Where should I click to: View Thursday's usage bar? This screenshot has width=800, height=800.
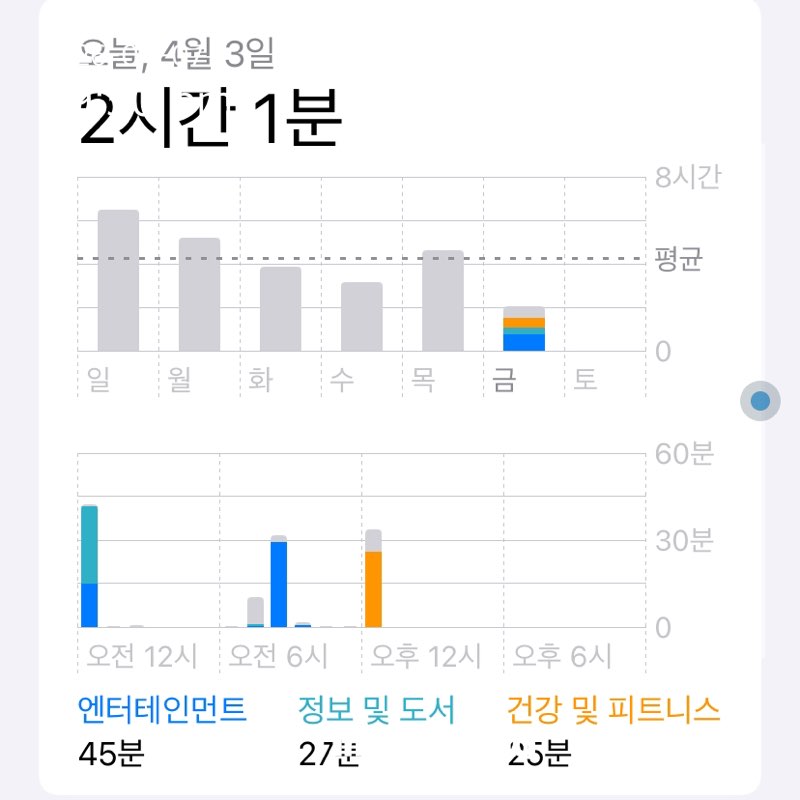point(442,301)
